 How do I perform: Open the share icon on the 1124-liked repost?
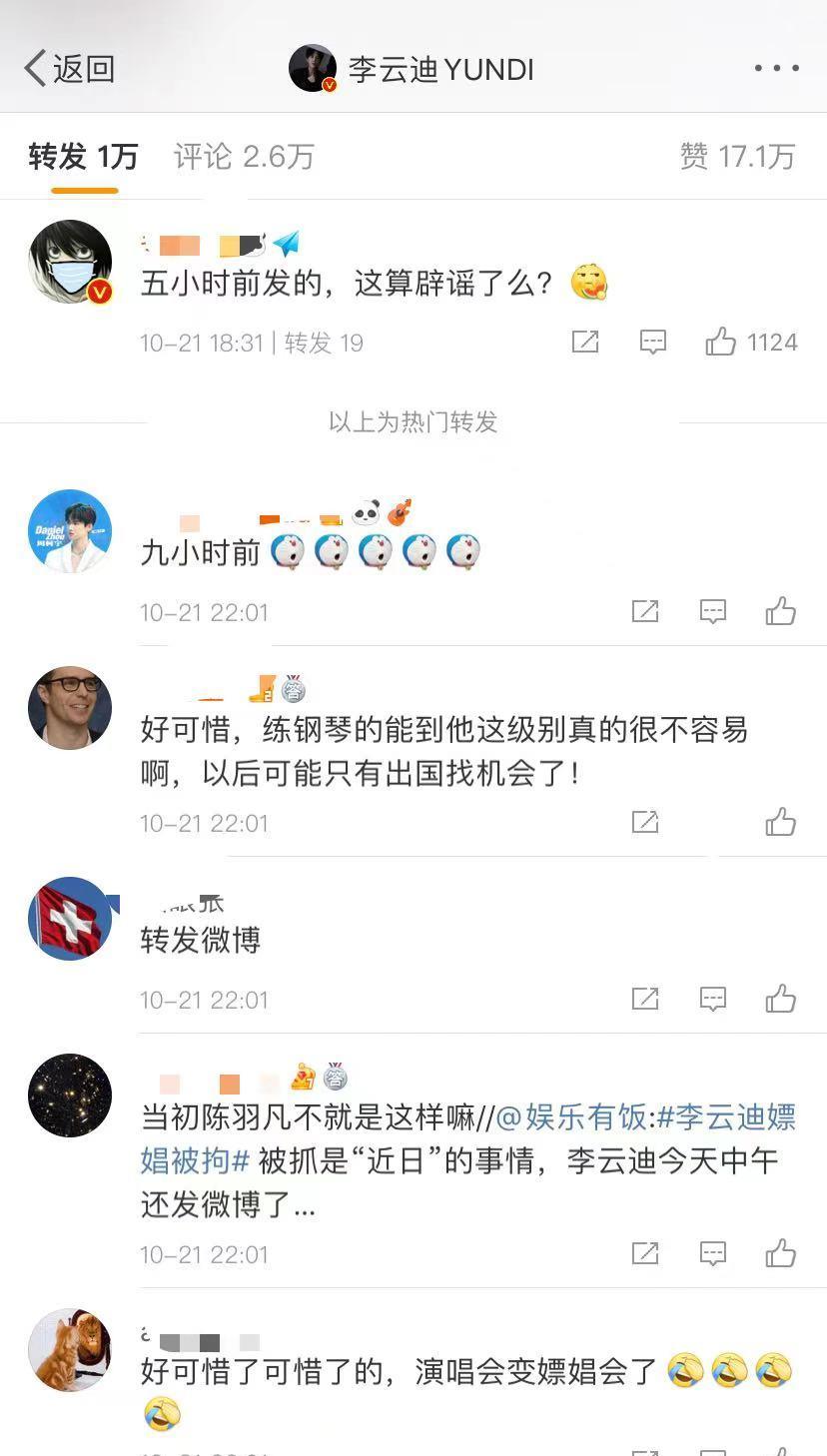pyautogui.click(x=584, y=343)
